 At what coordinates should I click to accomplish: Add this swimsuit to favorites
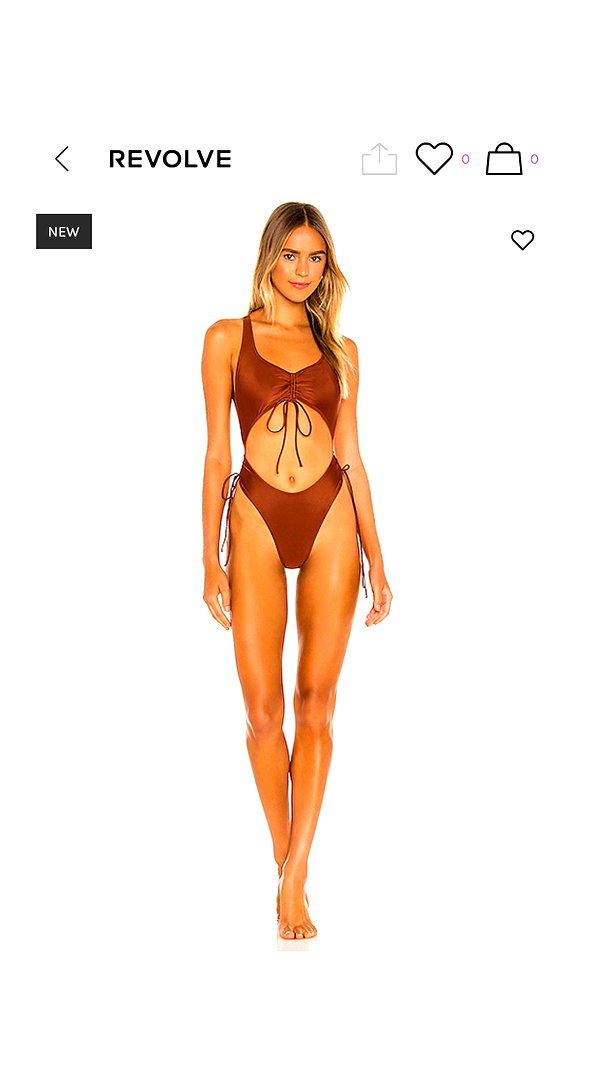click(522, 240)
